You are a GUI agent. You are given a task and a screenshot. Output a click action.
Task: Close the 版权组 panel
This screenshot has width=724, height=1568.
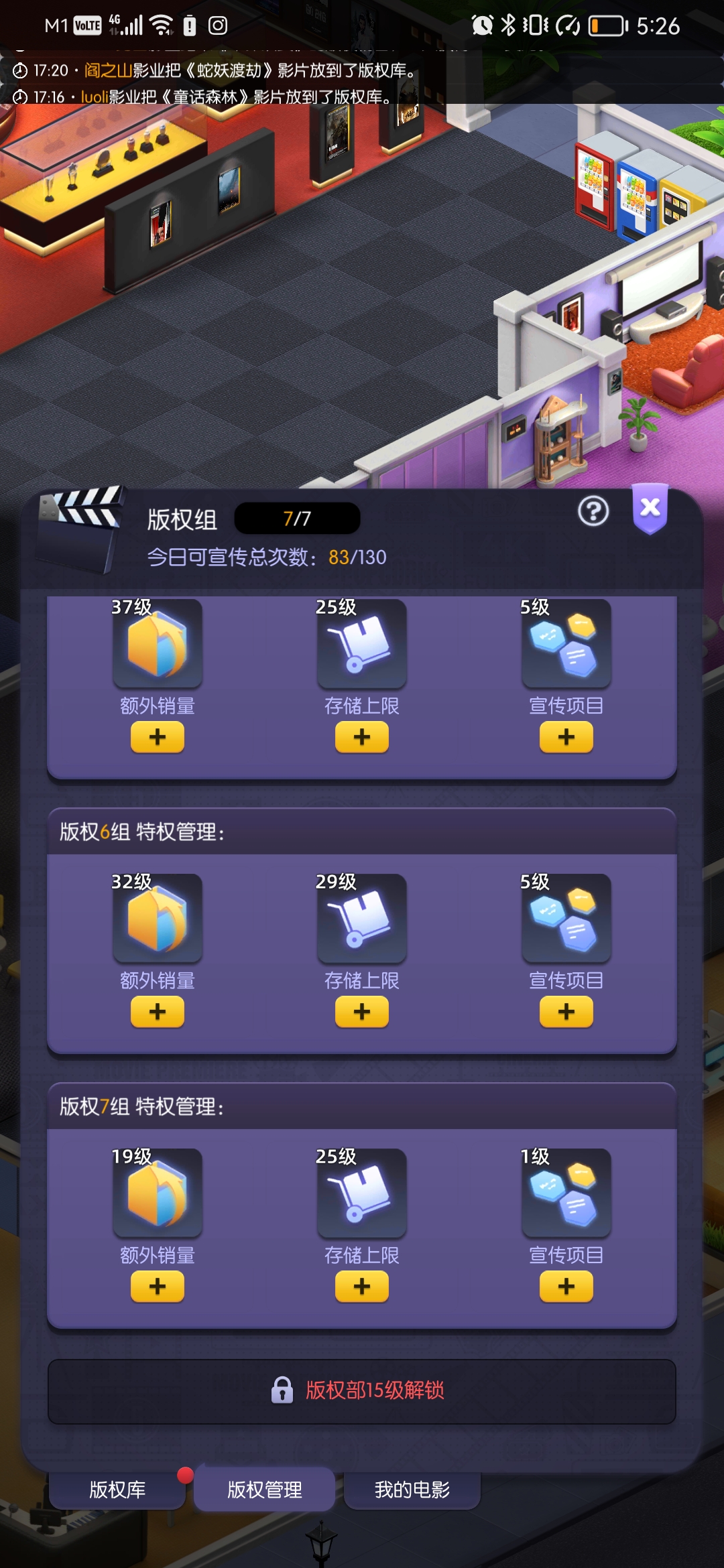point(650,509)
